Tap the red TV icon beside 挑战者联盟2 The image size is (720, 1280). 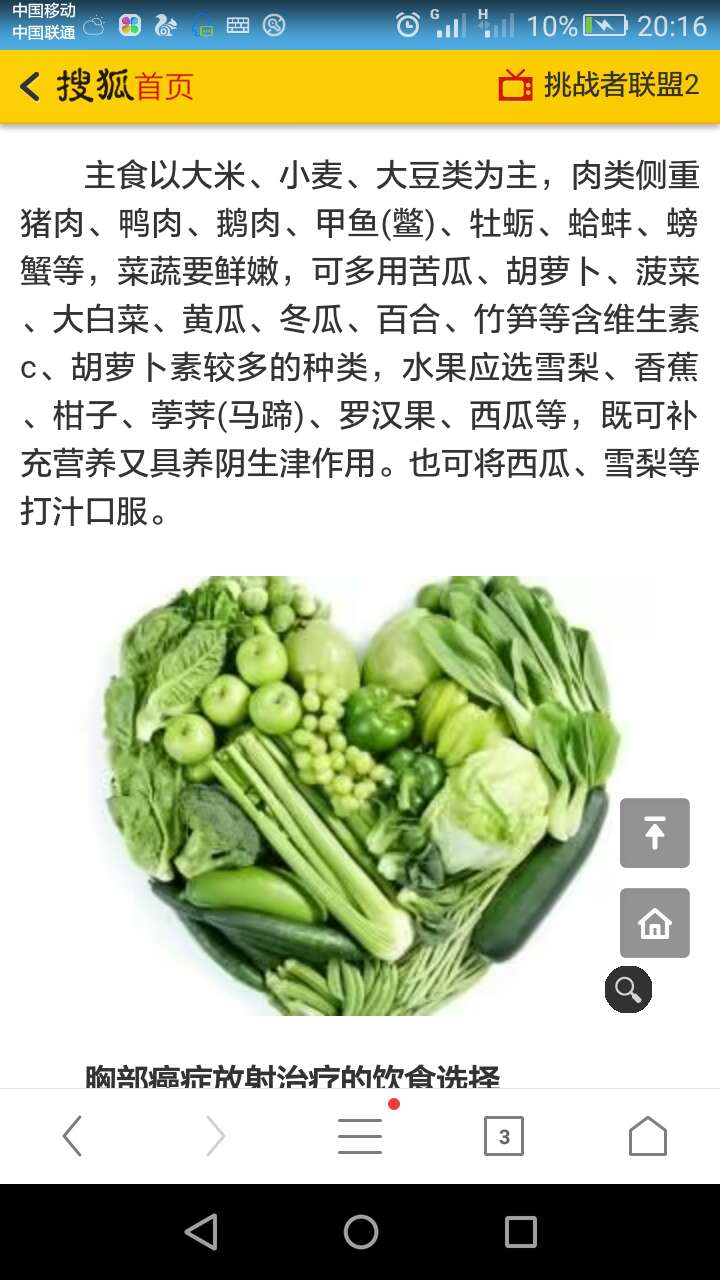pos(514,87)
